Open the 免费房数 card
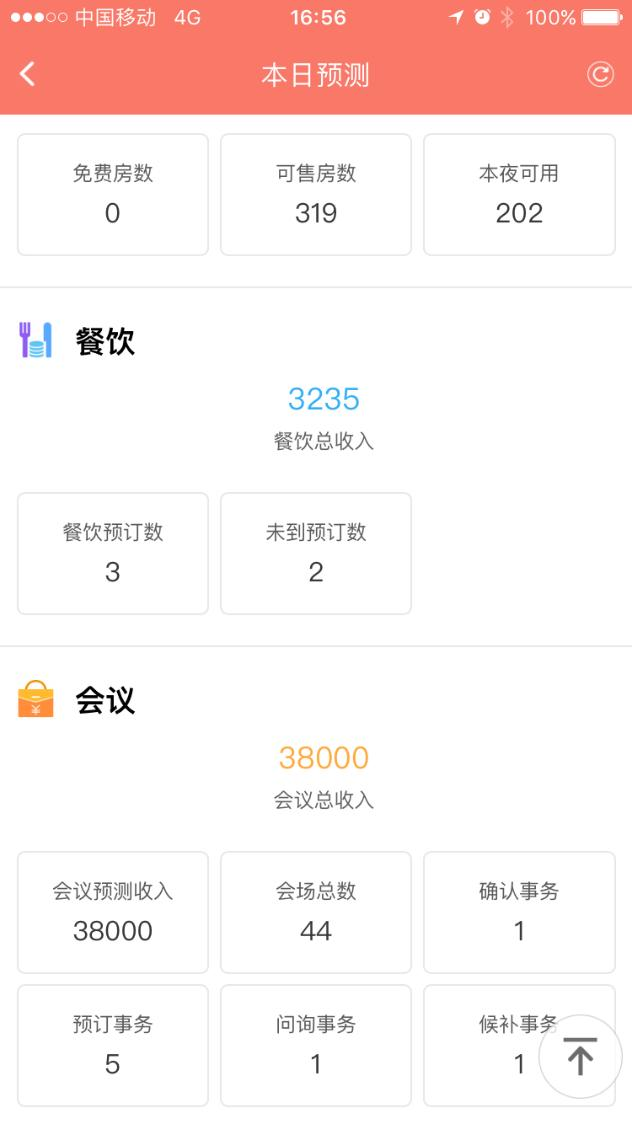 point(112,194)
